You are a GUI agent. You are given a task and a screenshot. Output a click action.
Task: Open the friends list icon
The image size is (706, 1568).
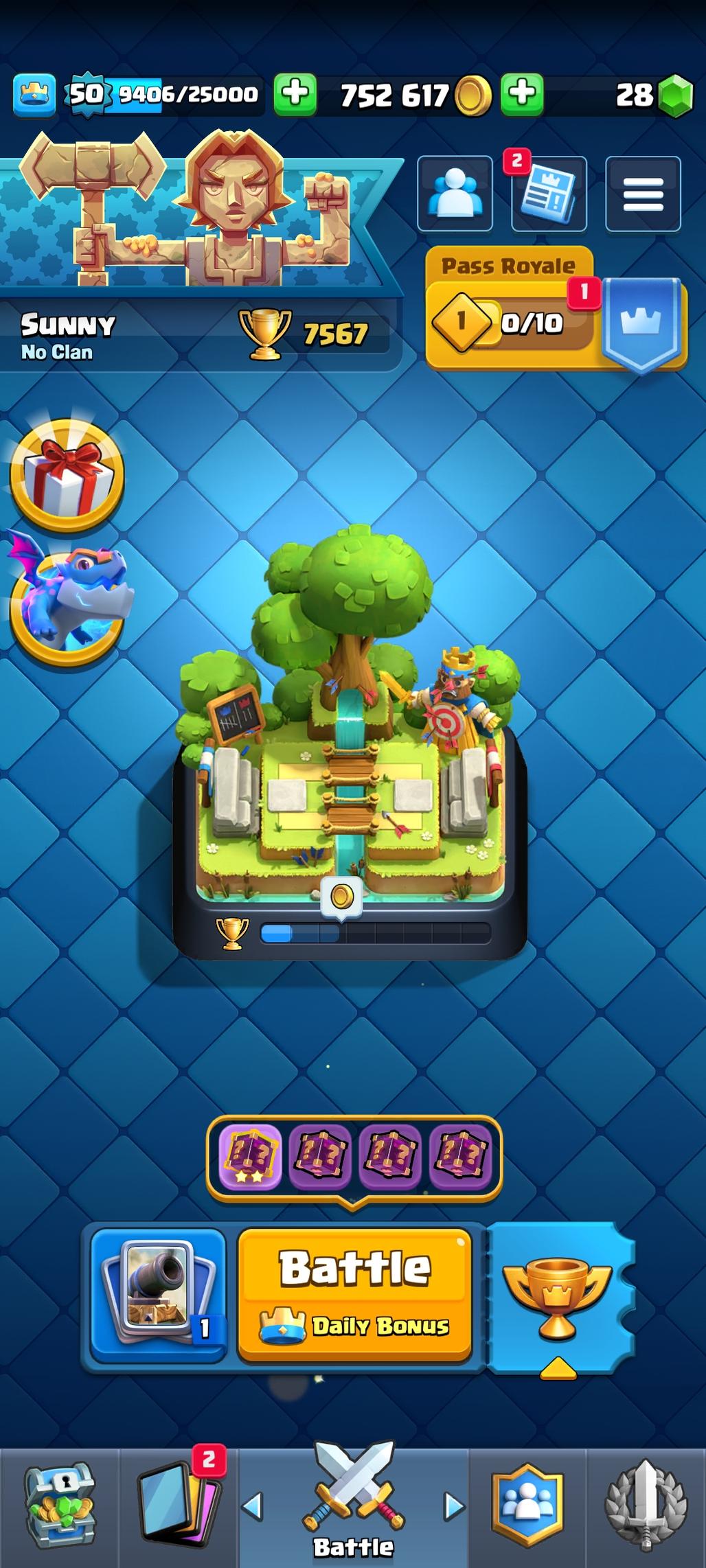(x=455, y=194)
